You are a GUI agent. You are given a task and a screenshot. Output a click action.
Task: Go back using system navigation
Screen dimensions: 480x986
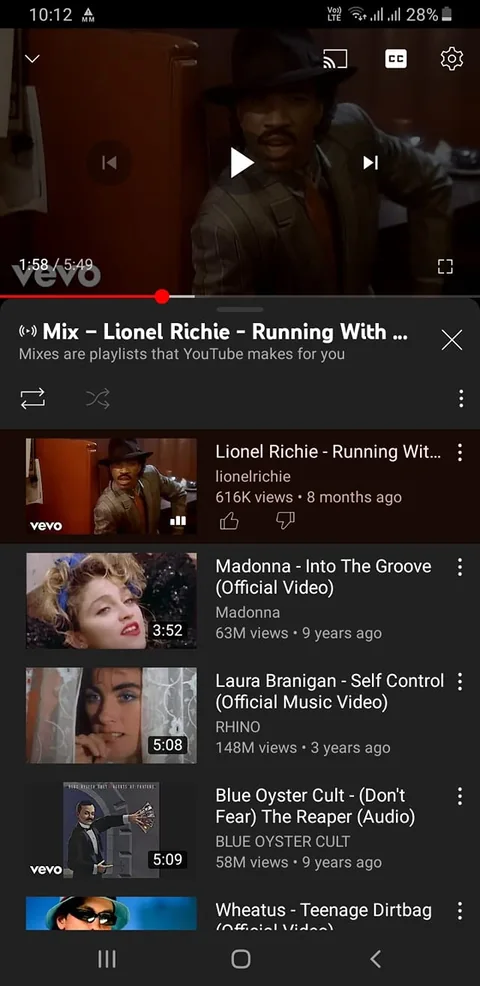[x=376, y=958]
